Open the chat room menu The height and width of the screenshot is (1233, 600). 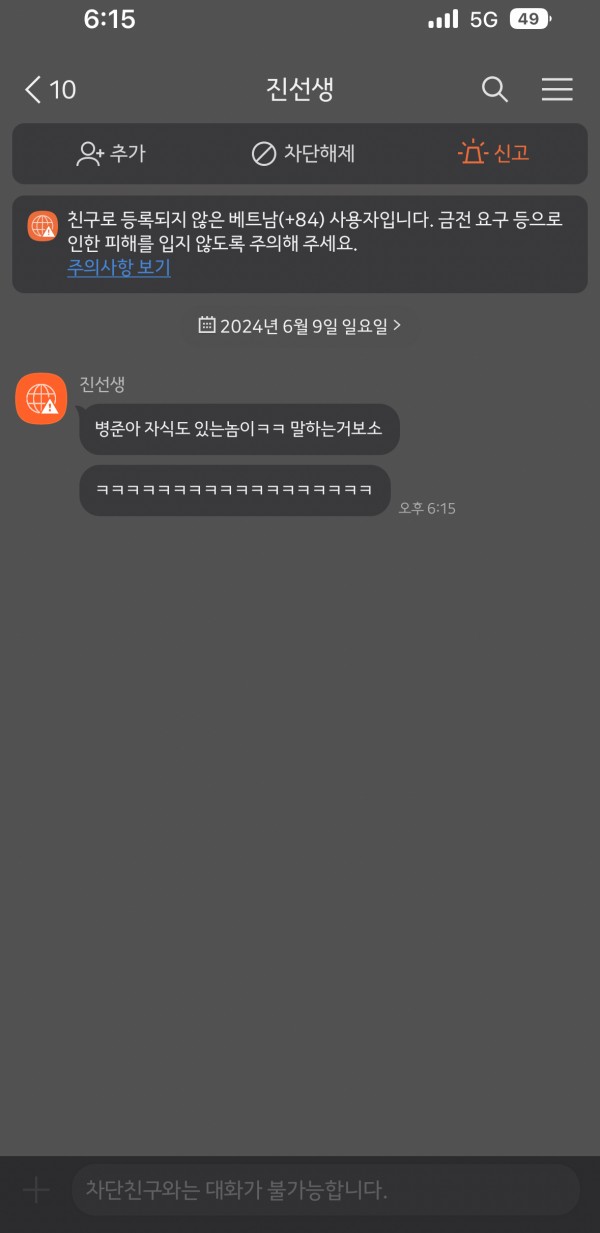click(557, 90)
